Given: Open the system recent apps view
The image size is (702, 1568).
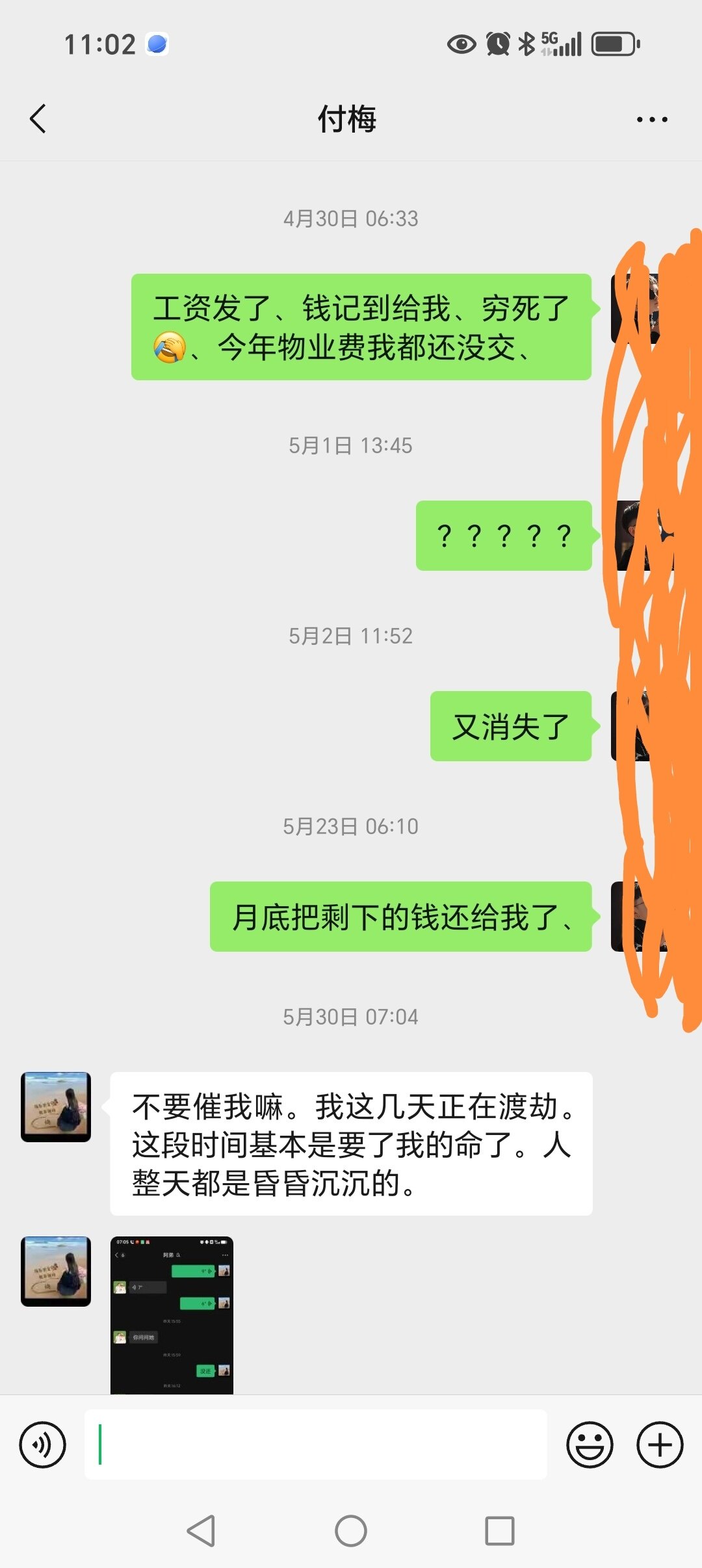Looking at the screenshot, I should point(500,1531).
